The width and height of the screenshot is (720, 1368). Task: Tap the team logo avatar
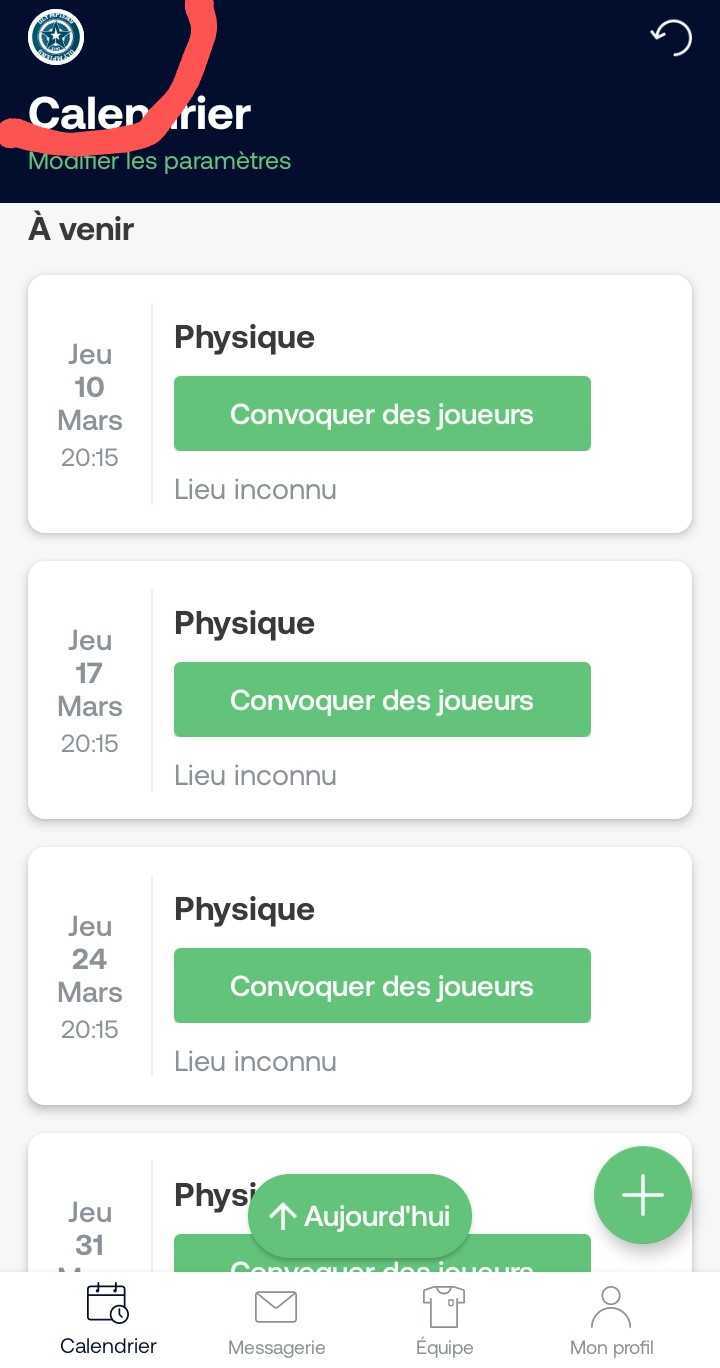point(56,37)
